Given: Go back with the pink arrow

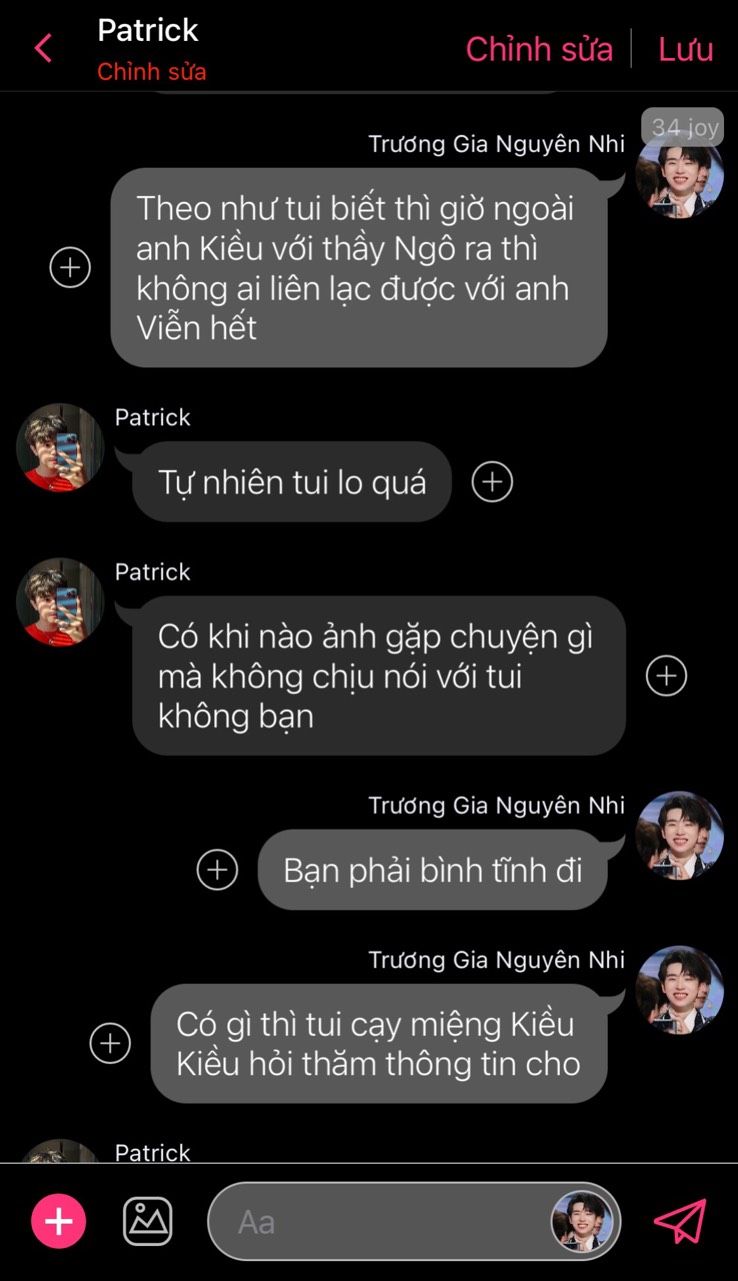Looking at the screenshot, I should 43,48.
